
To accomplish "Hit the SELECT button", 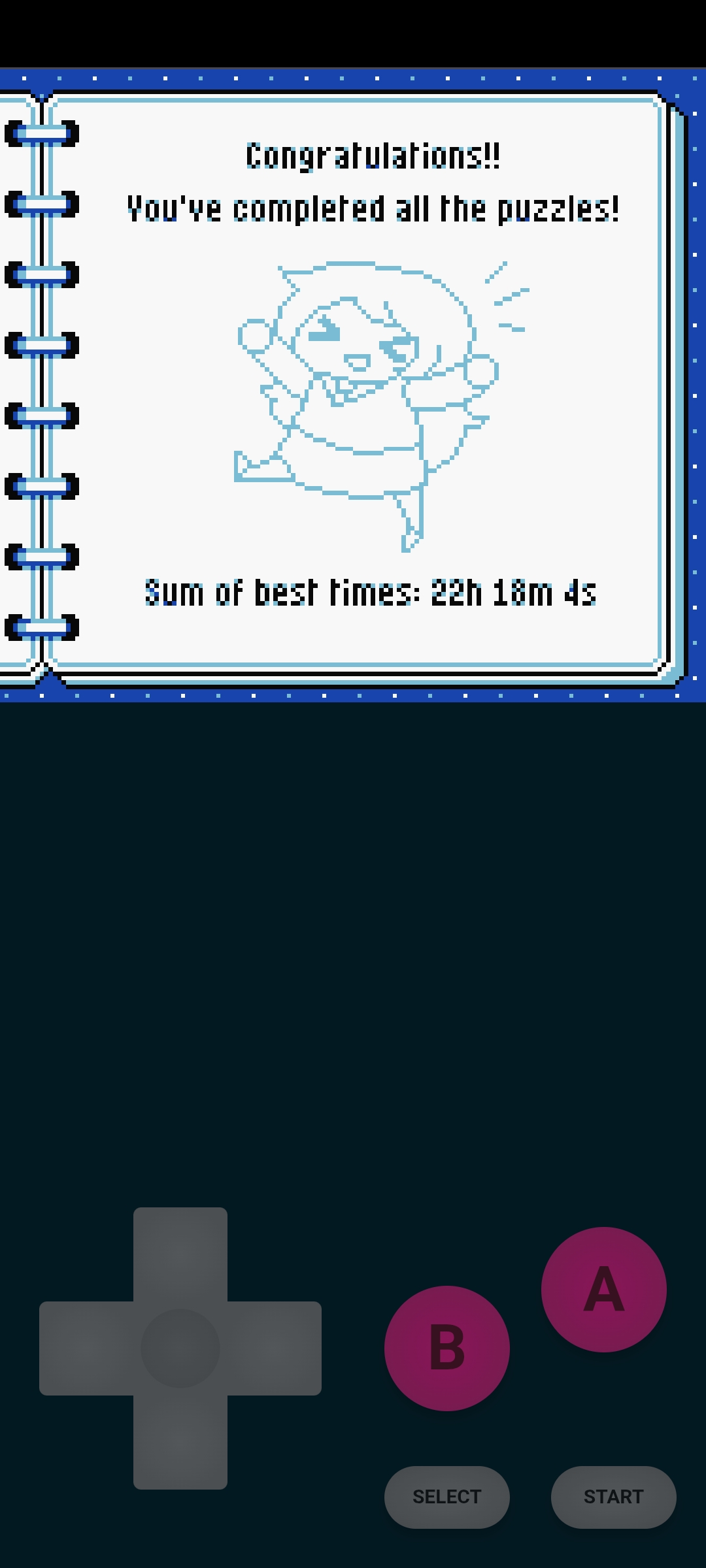I will click(x=446, y=1497).
